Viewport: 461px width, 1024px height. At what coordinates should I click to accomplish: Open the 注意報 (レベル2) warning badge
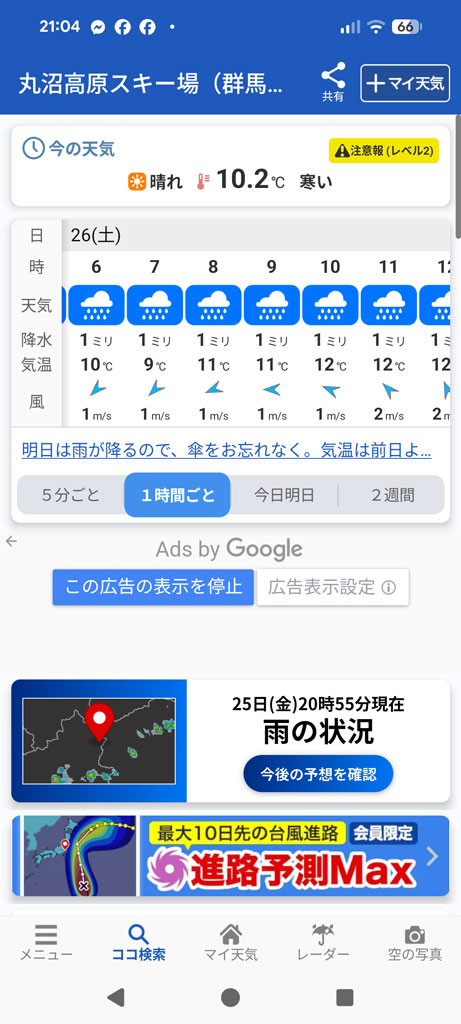coord(383,150)
